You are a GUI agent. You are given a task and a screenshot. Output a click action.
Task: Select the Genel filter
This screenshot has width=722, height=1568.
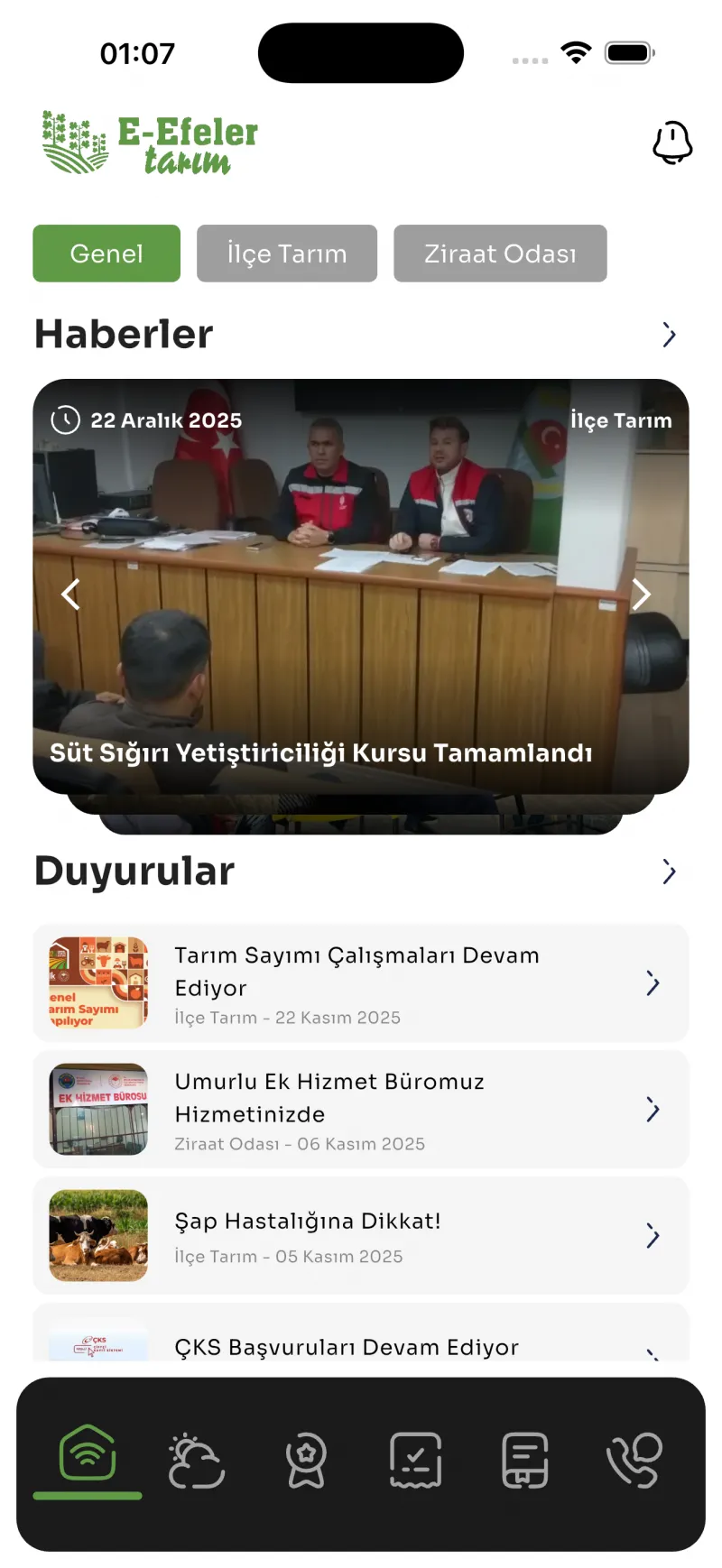click(106, 254)
